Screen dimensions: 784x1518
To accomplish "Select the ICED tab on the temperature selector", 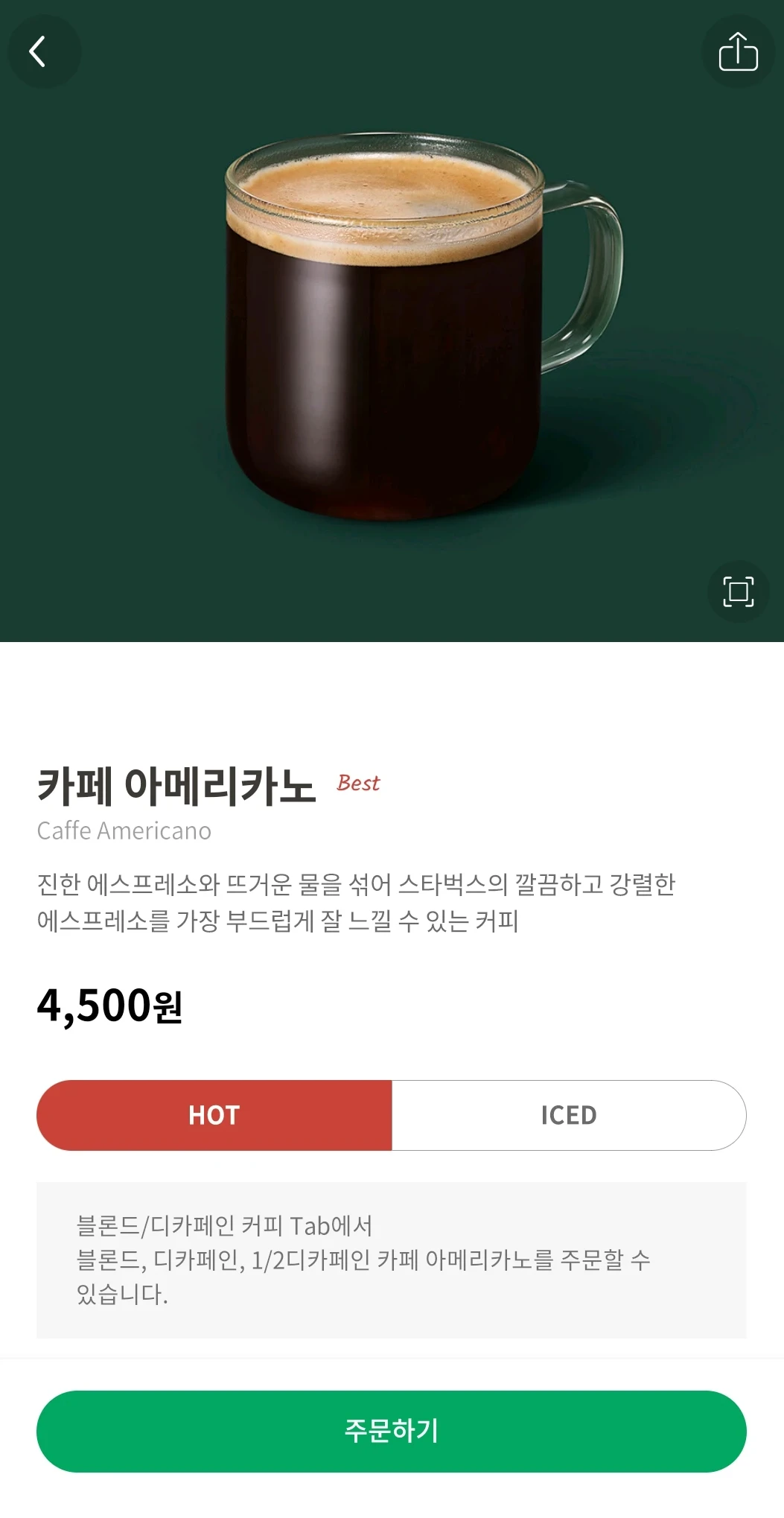I will click(x=568, y=1115).
